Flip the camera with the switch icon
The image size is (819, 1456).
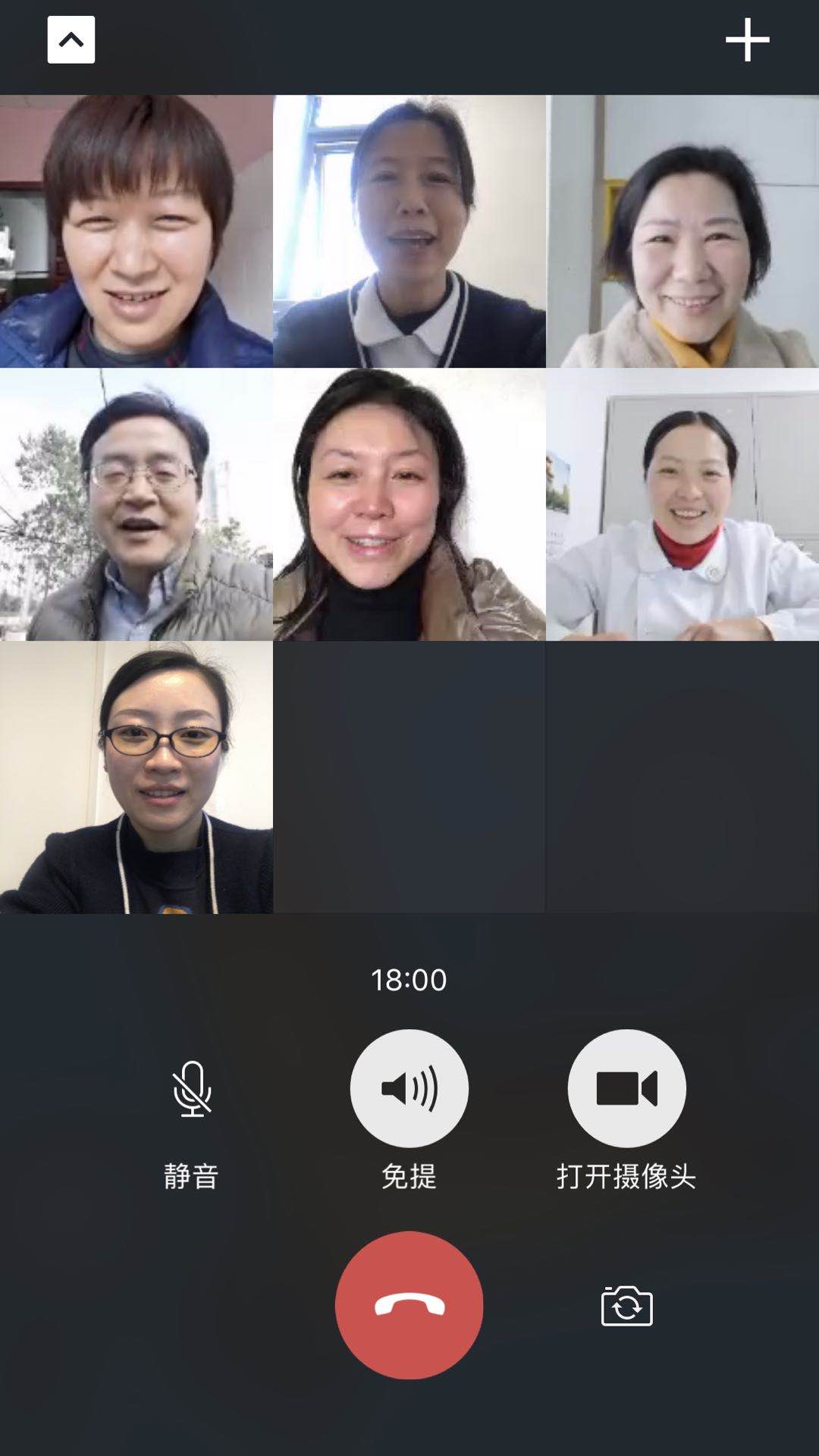(626, 1306)
